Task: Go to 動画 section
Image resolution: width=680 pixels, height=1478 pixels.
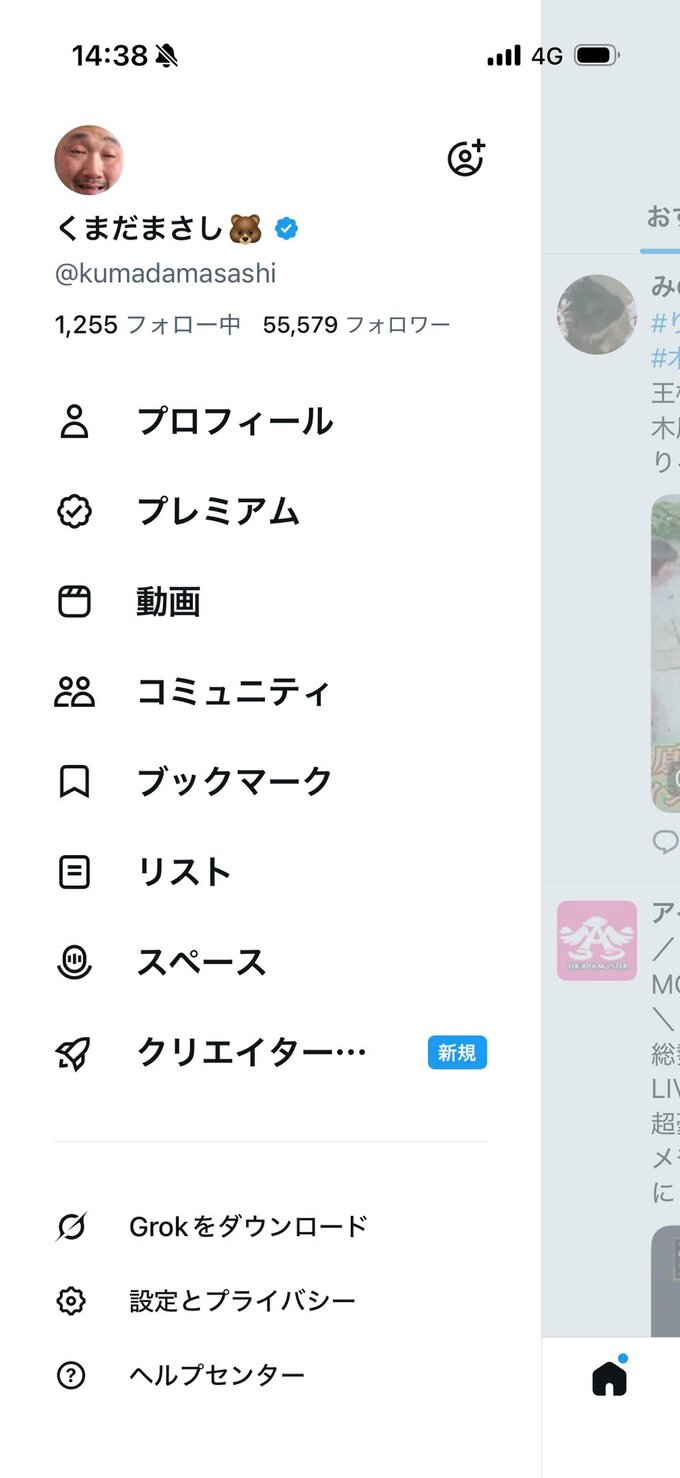Action: click(168, 602)
